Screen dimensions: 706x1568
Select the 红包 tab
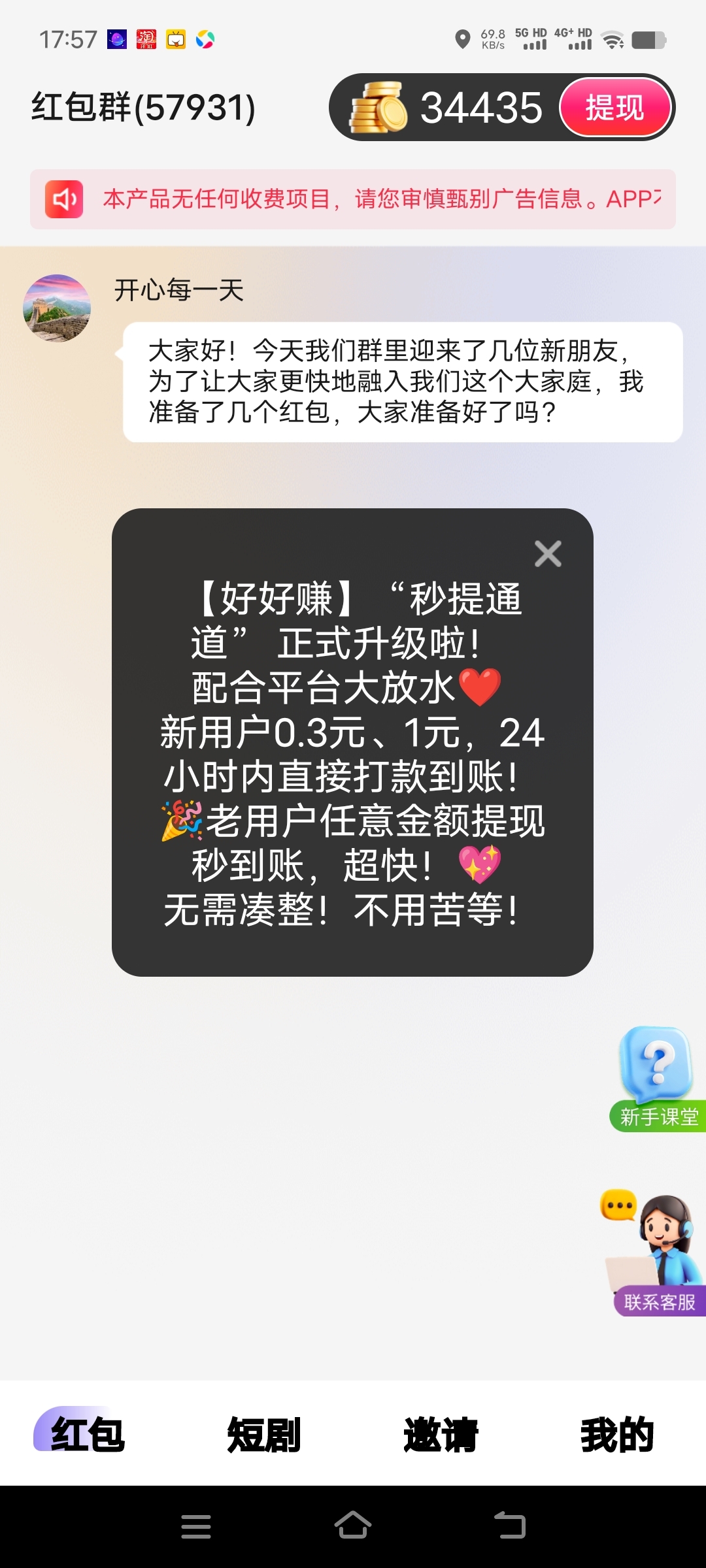88,1434
